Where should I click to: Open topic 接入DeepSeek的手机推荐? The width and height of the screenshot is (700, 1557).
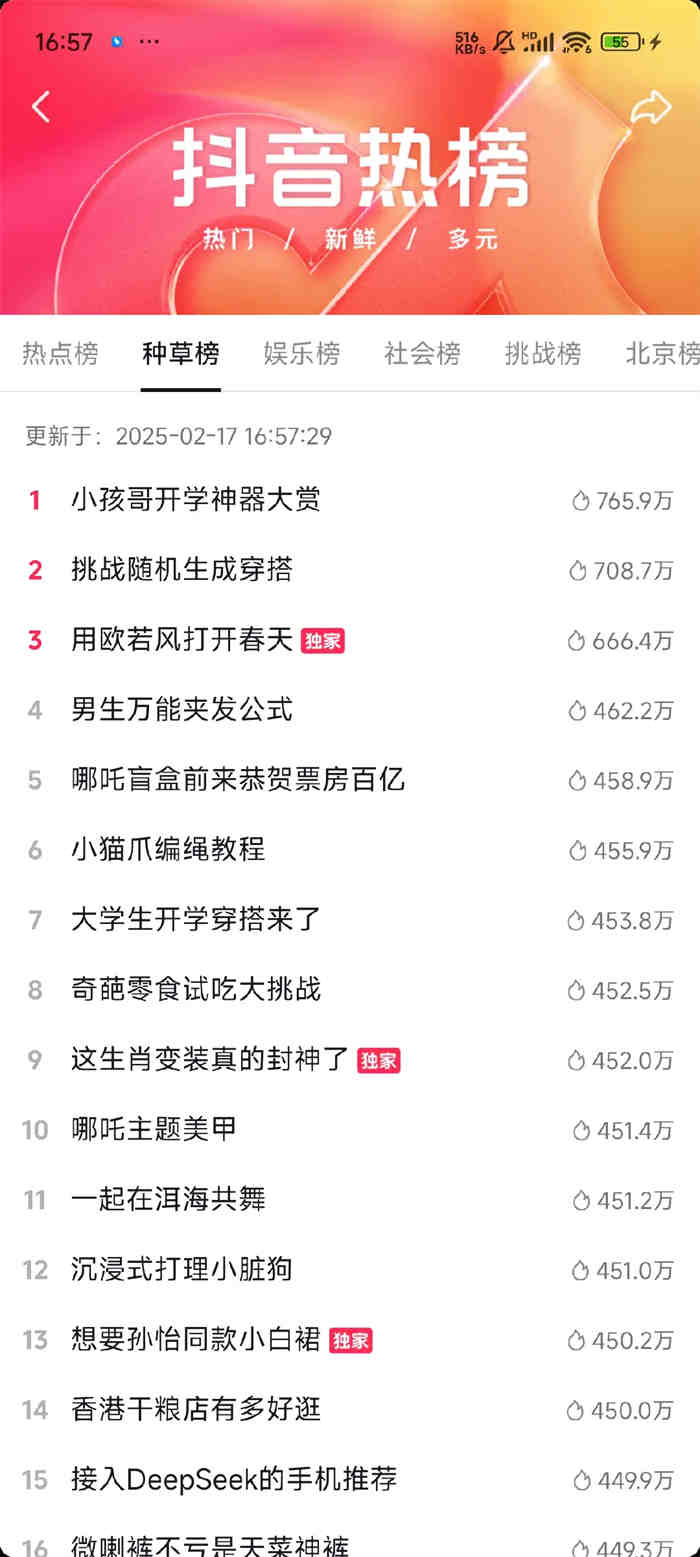click(x=234, y=1480)
